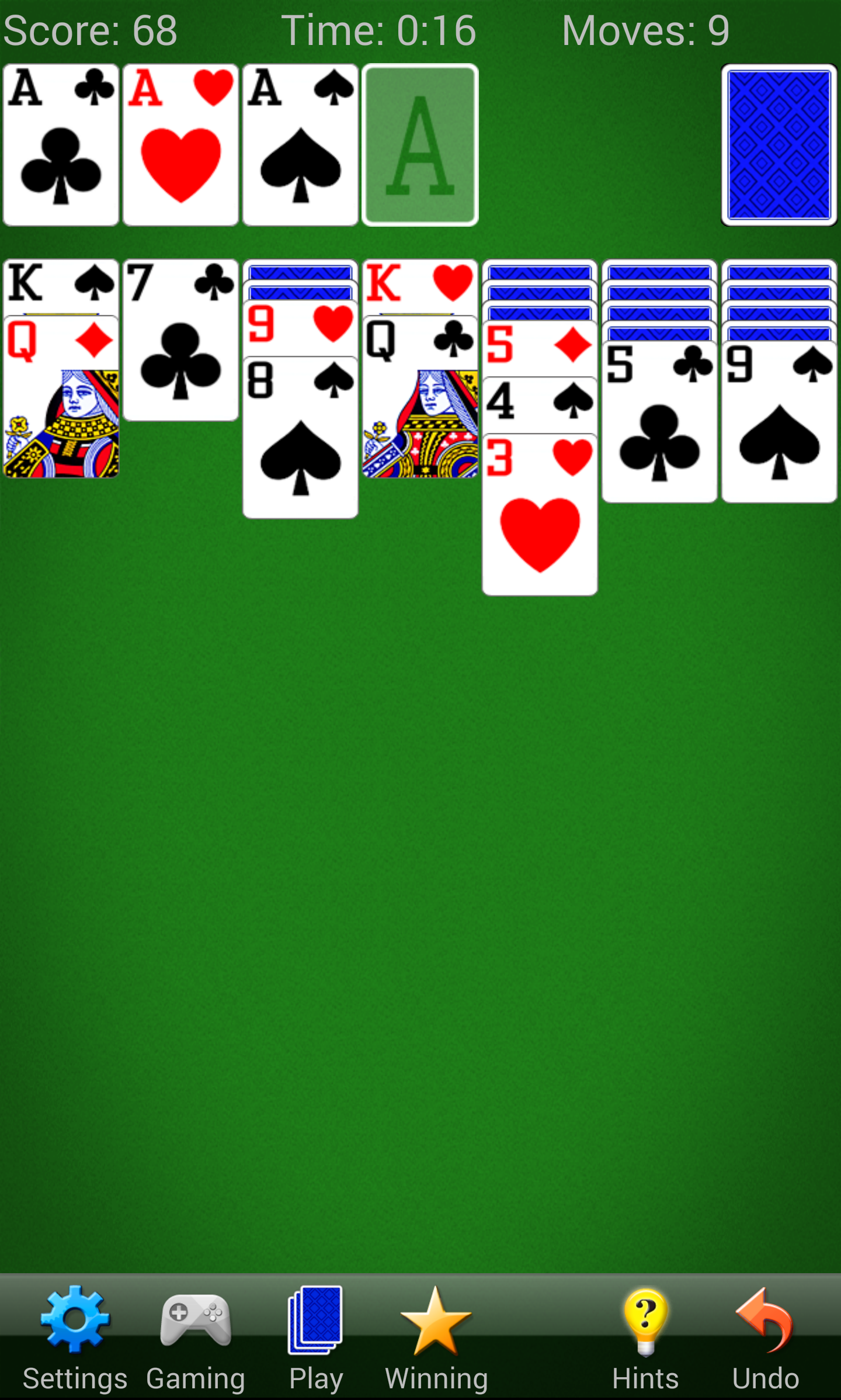This screenshot has height=1400, width=841.
Task: Tap the 3 of hearts card
Action: [x=540, y=515]
